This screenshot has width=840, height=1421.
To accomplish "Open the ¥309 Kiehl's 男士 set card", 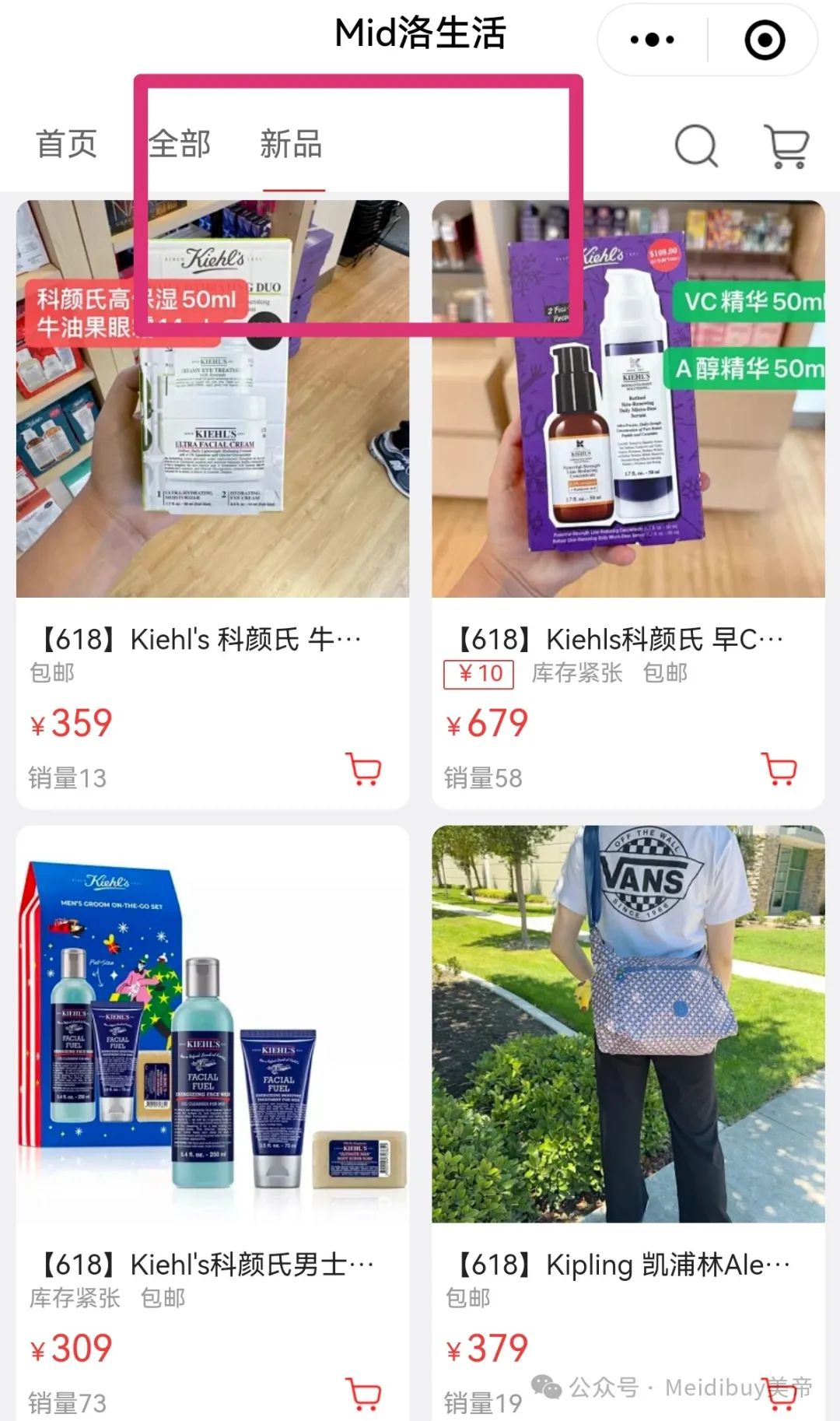I will click(x=212, y=1089).
